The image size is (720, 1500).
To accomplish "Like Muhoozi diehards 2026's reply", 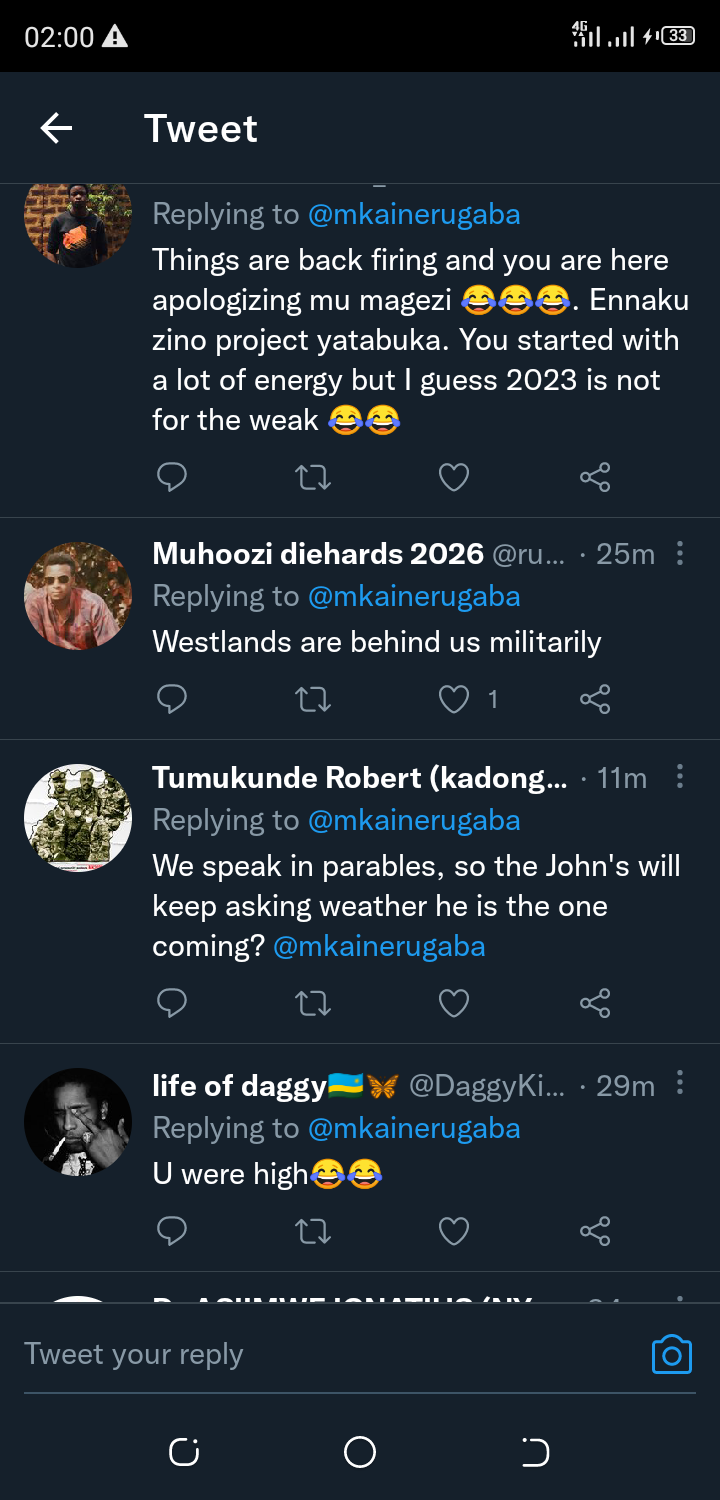I will click(454, 699).
